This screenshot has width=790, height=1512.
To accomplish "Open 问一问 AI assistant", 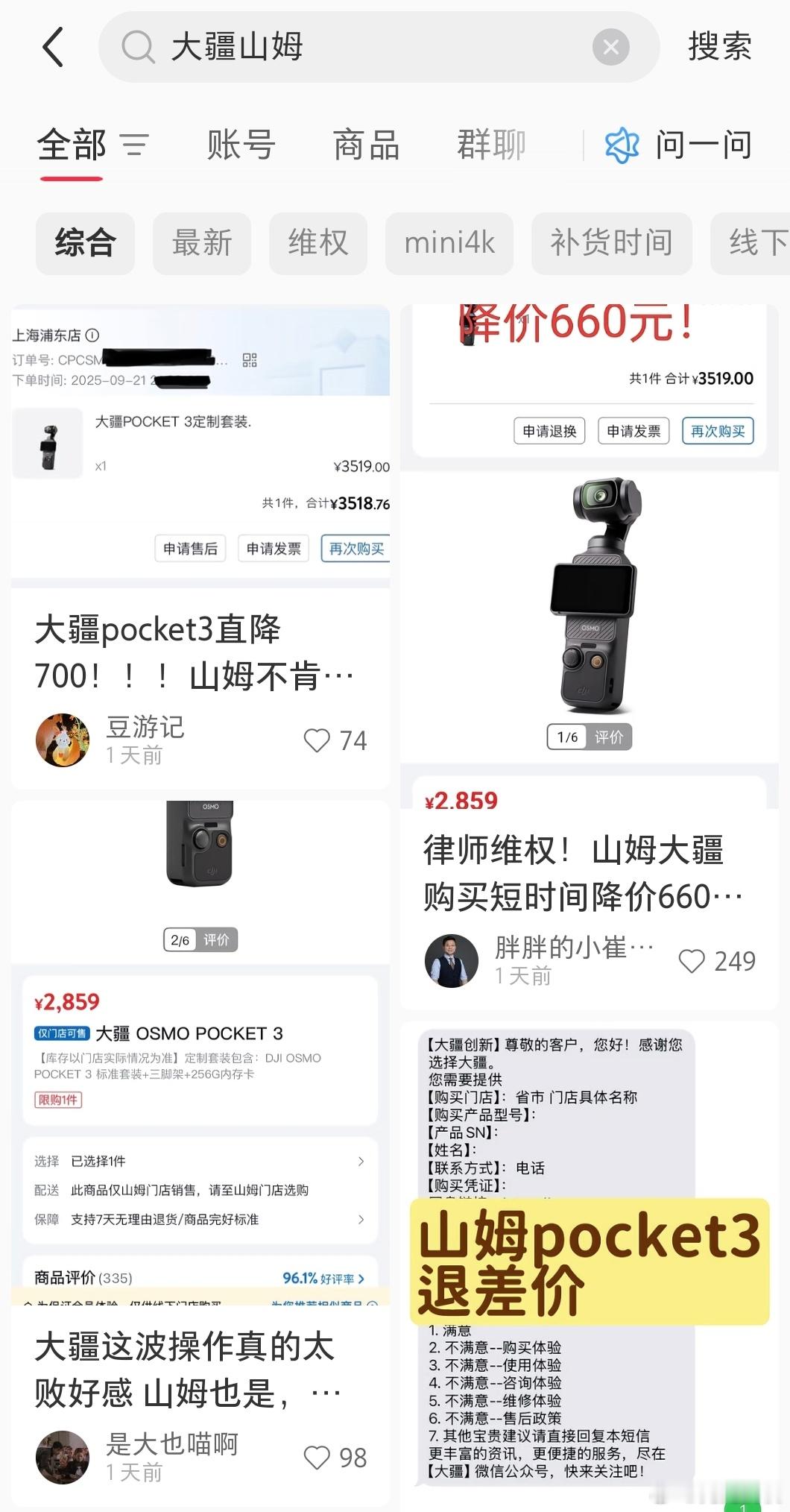I will click(678, 145).
